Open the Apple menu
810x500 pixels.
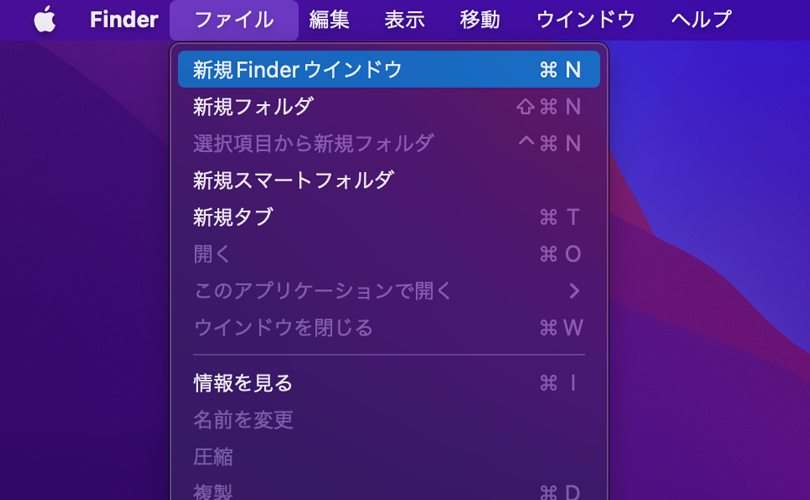pyautogui.click(x=45, y=19)
